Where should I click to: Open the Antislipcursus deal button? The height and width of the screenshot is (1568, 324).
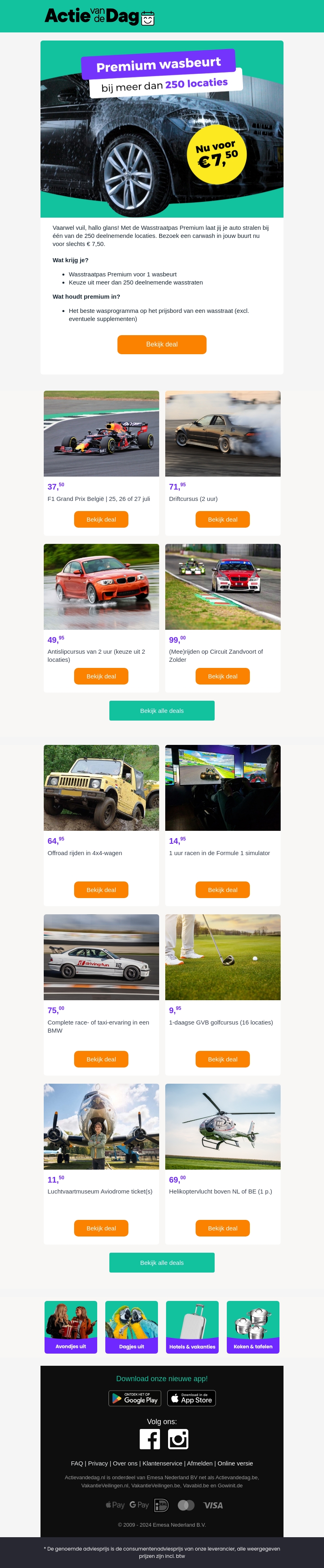[101, 676]
